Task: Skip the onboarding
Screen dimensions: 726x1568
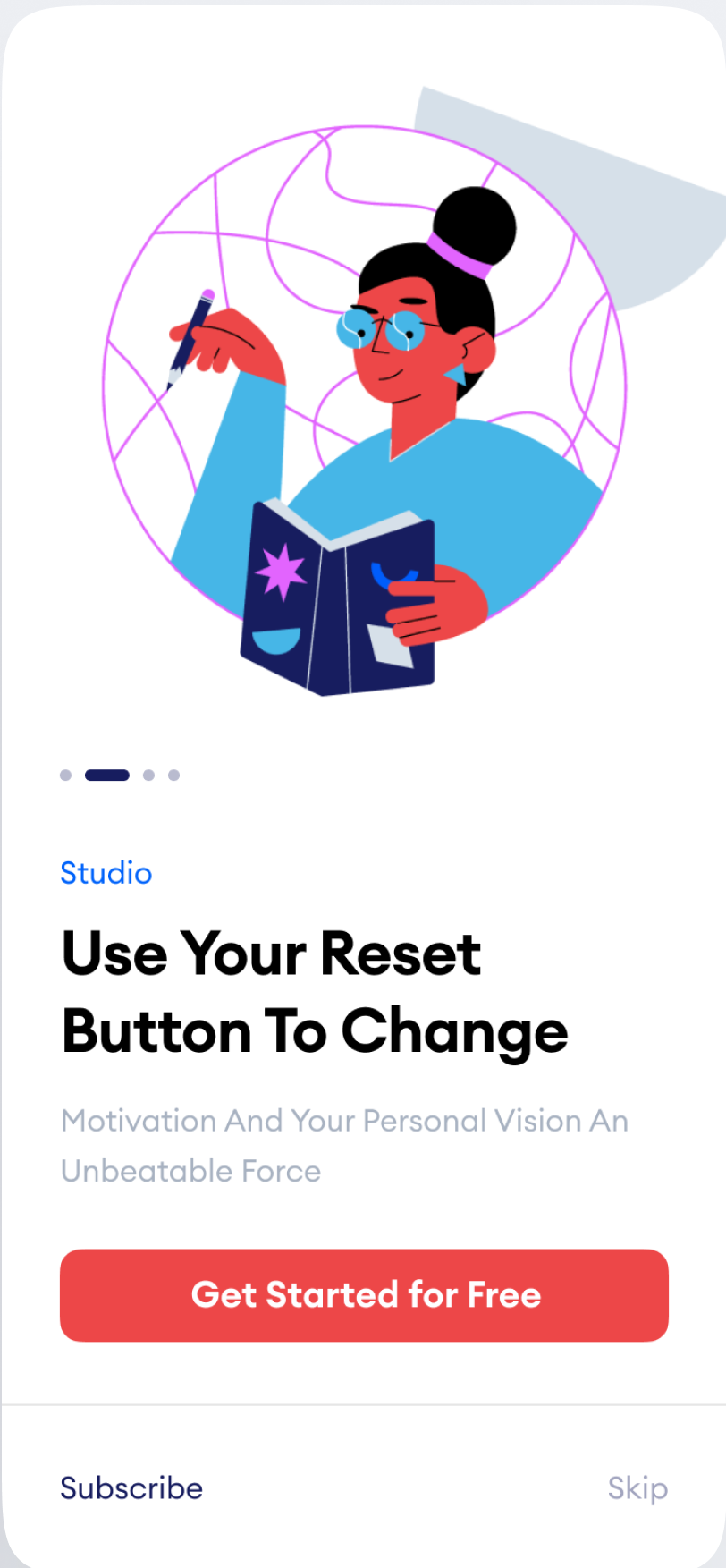Action: click(637, 1488)
